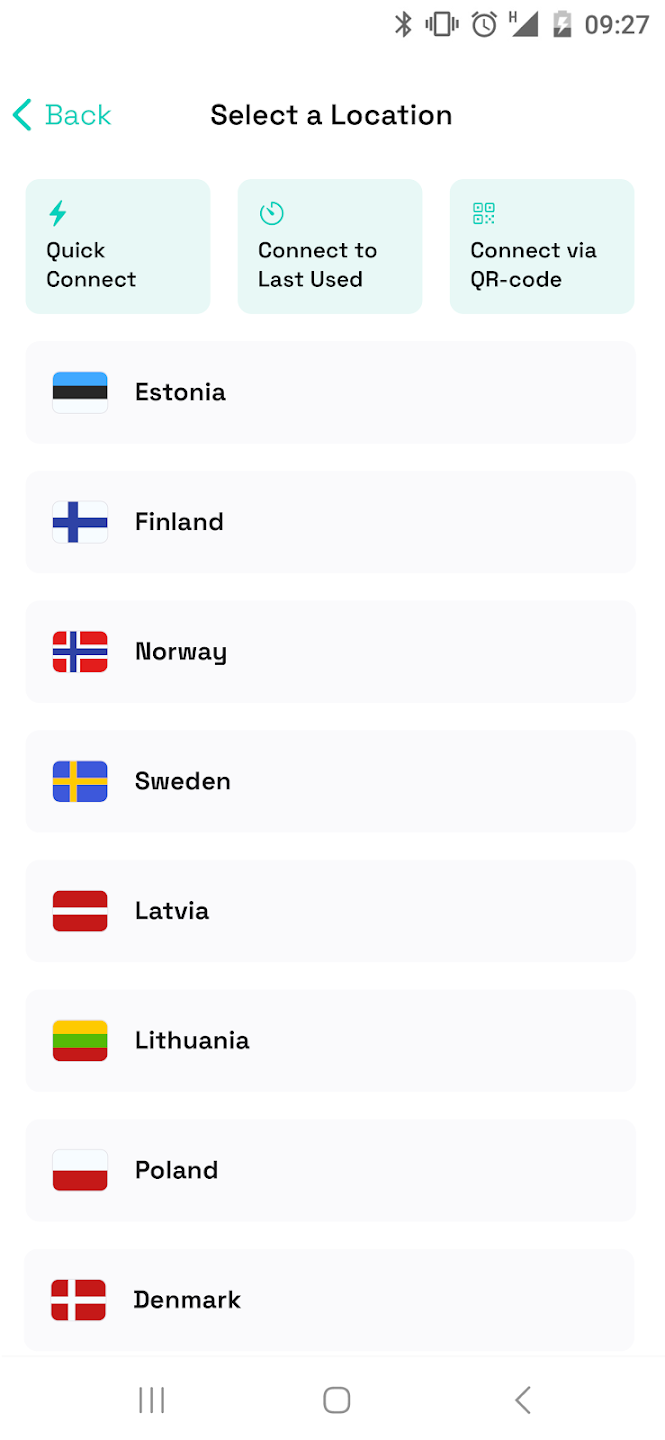Open recent apps from navigation bar

click(x=151, y=1400)
